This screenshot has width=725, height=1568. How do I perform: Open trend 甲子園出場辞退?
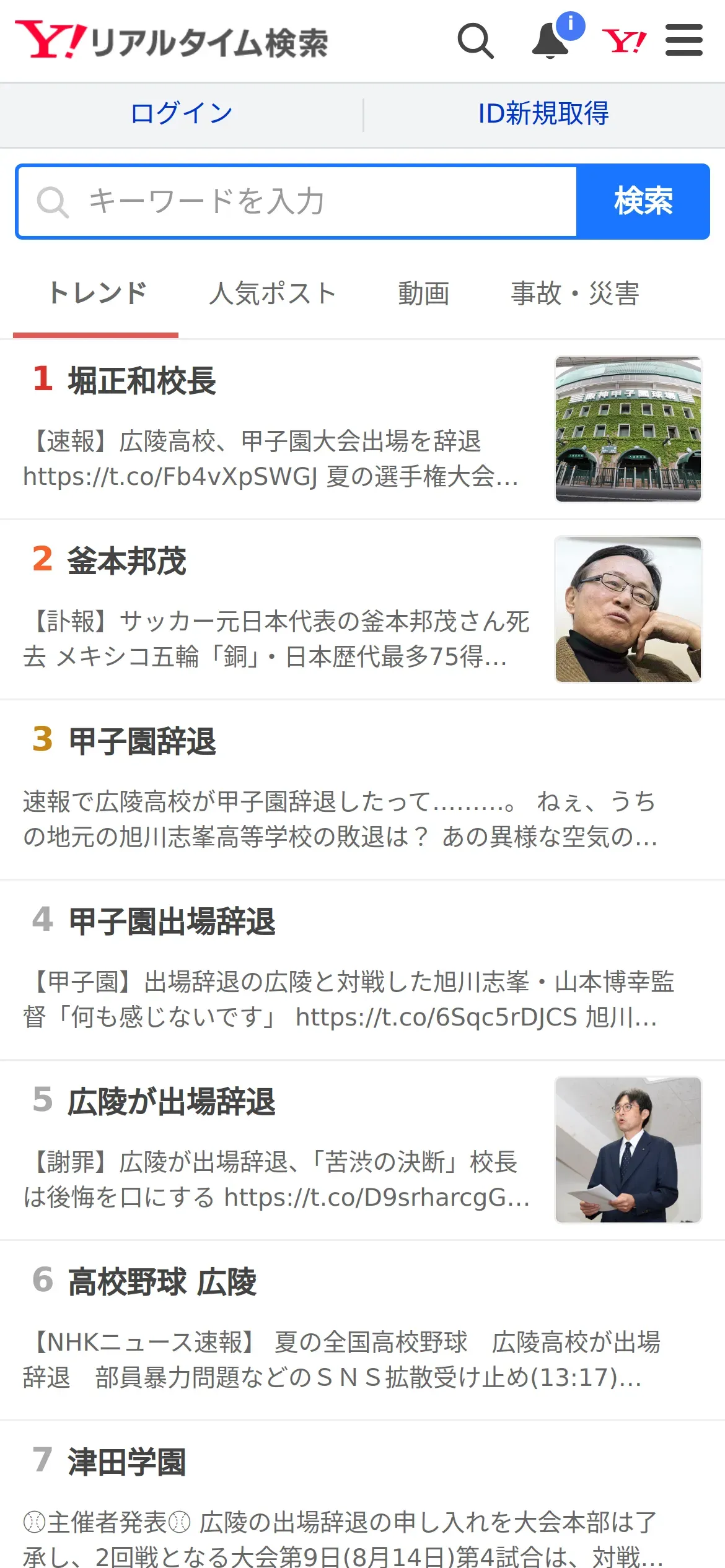tap(172, 921)
